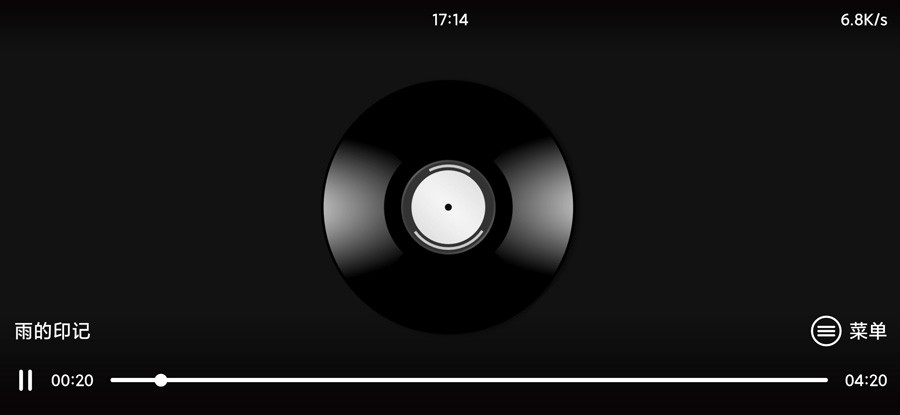Pause the playing song
The height and width of the screenshot is (415, 900).
click(26, 380)
